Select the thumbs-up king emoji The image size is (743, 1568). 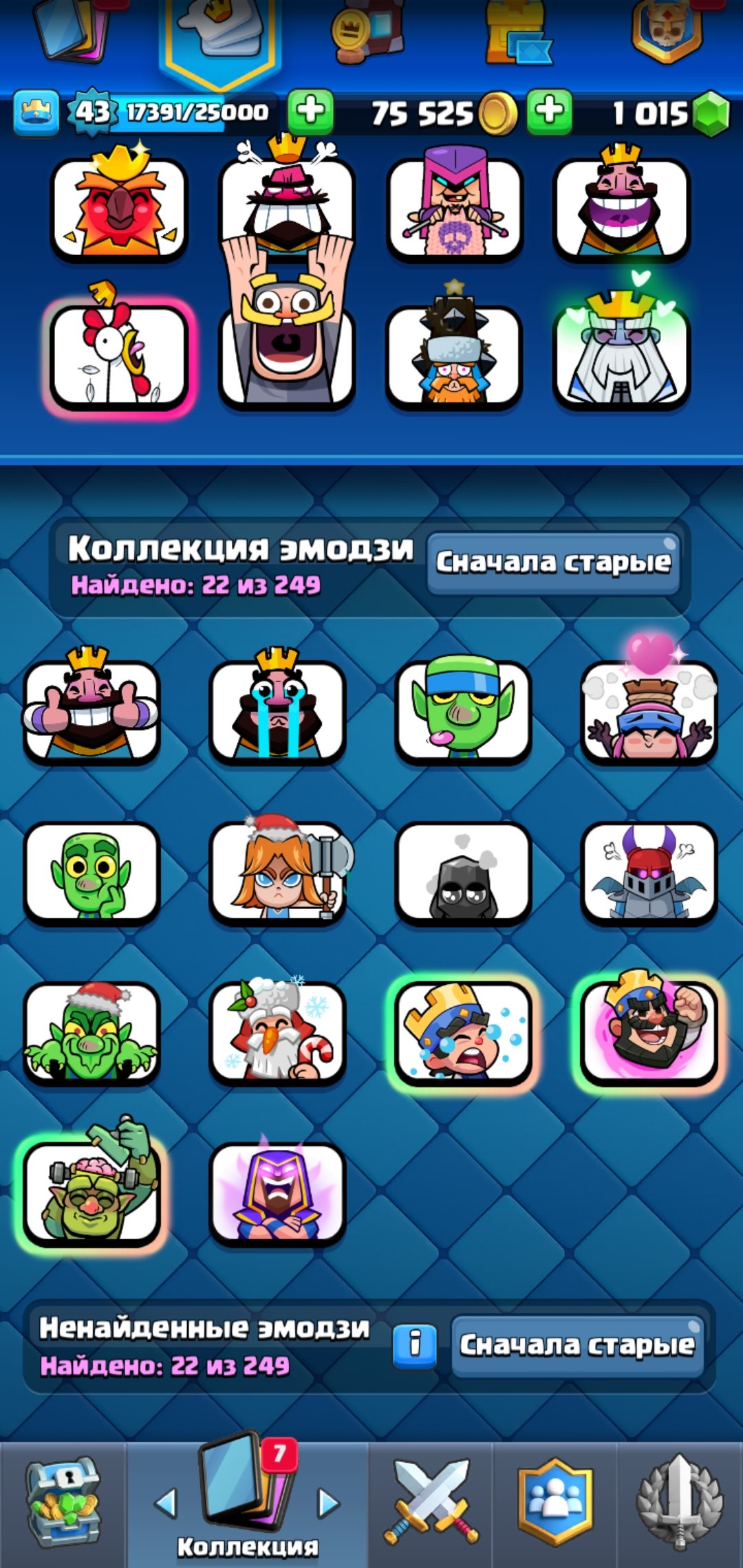[91, 710]
